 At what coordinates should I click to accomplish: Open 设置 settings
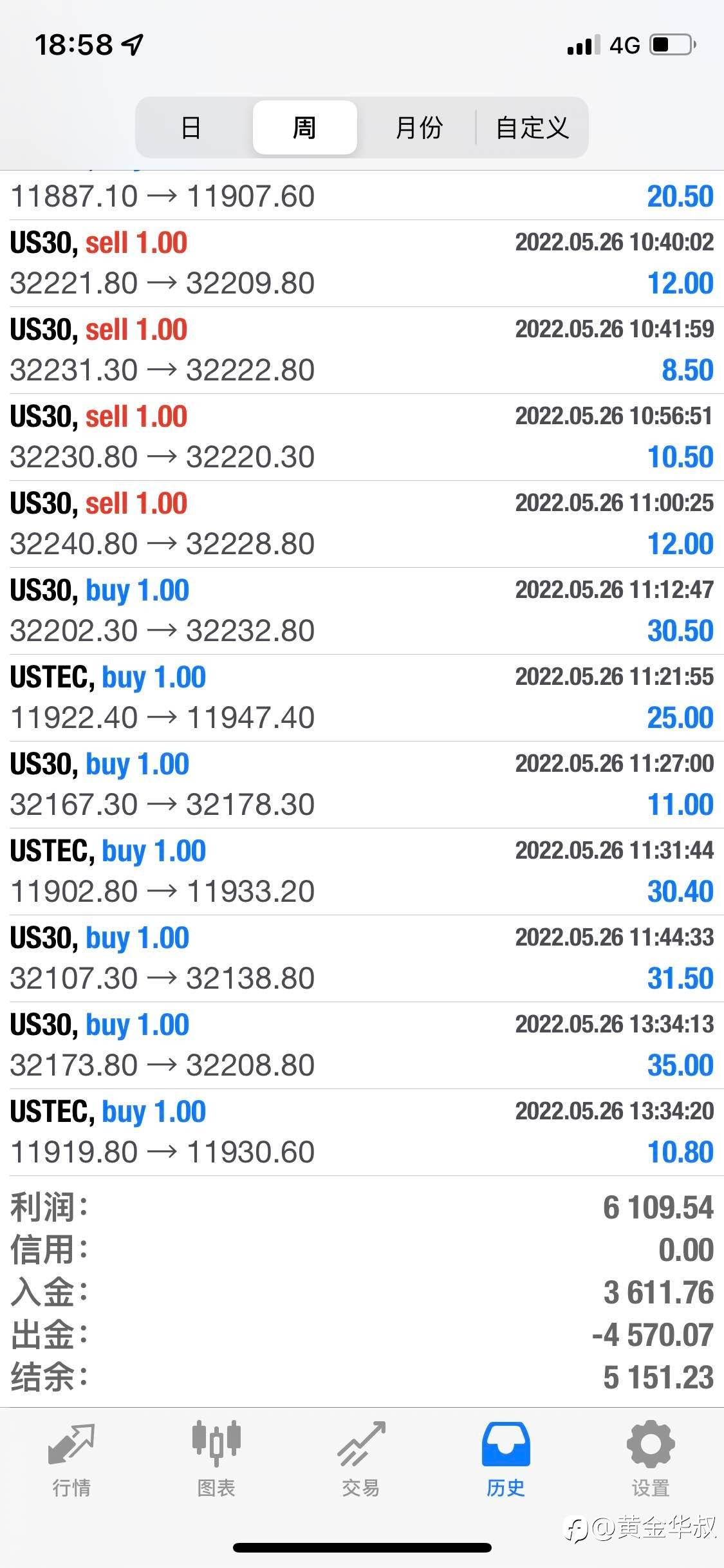pos(651,1459)
